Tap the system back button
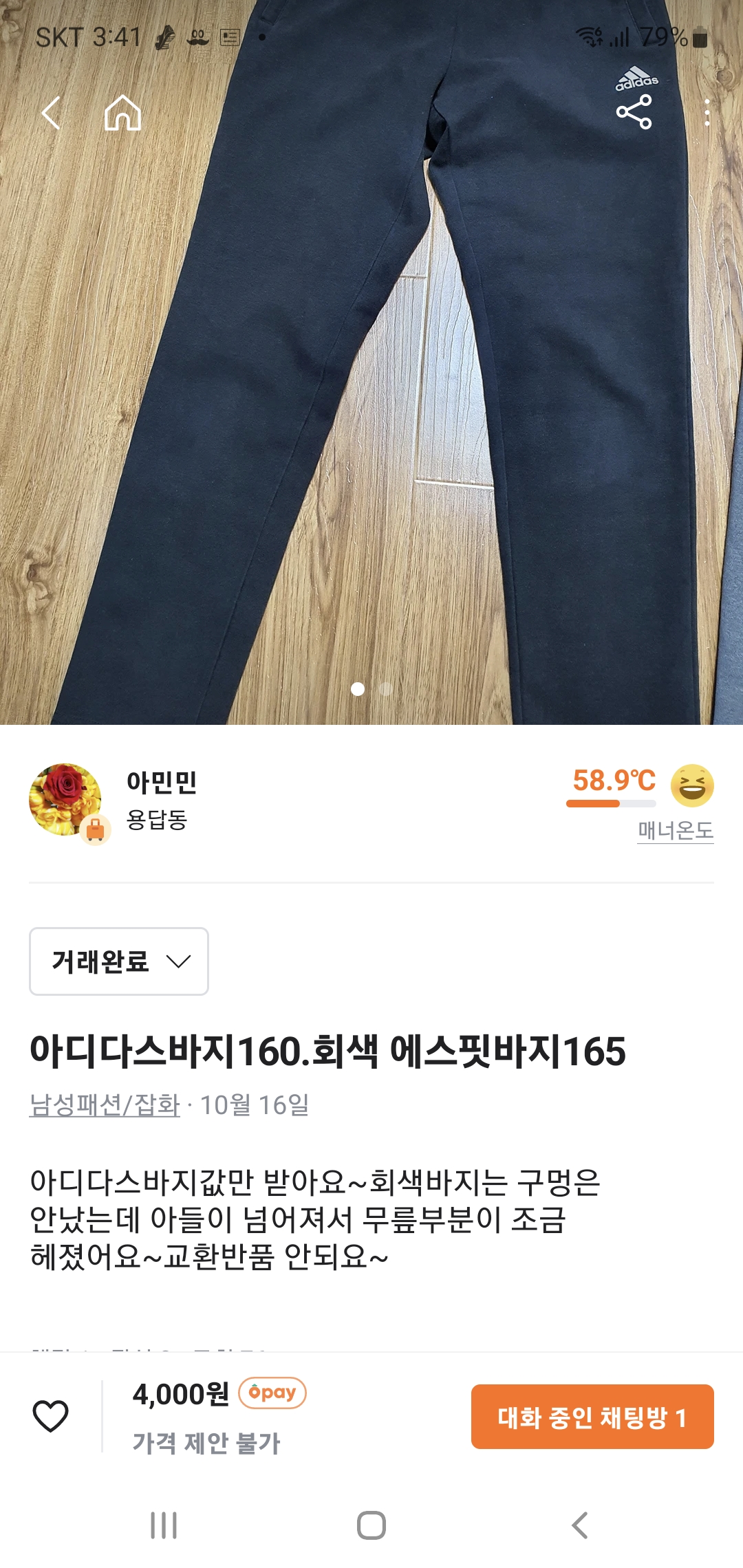 coord(579,1525)
